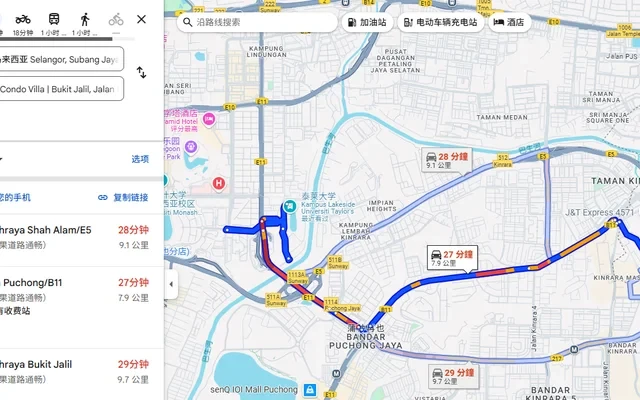This screenshot has width=640, height=400.
Task: Tap the 28 分鐘 route label on map
Action: [x=446, y=160]
